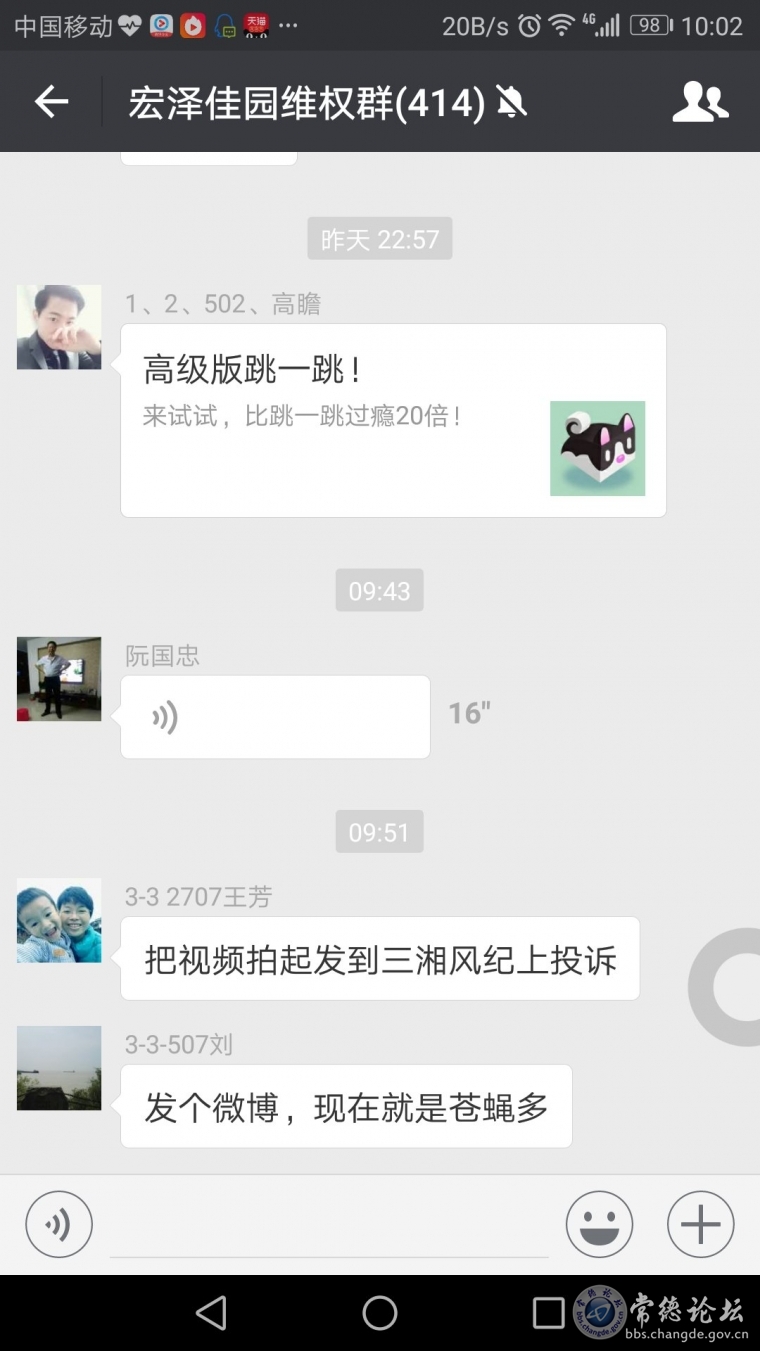Tap 阮国忠's profile avatar
Screen dimensions: 760x1351
tap(59, 679)
